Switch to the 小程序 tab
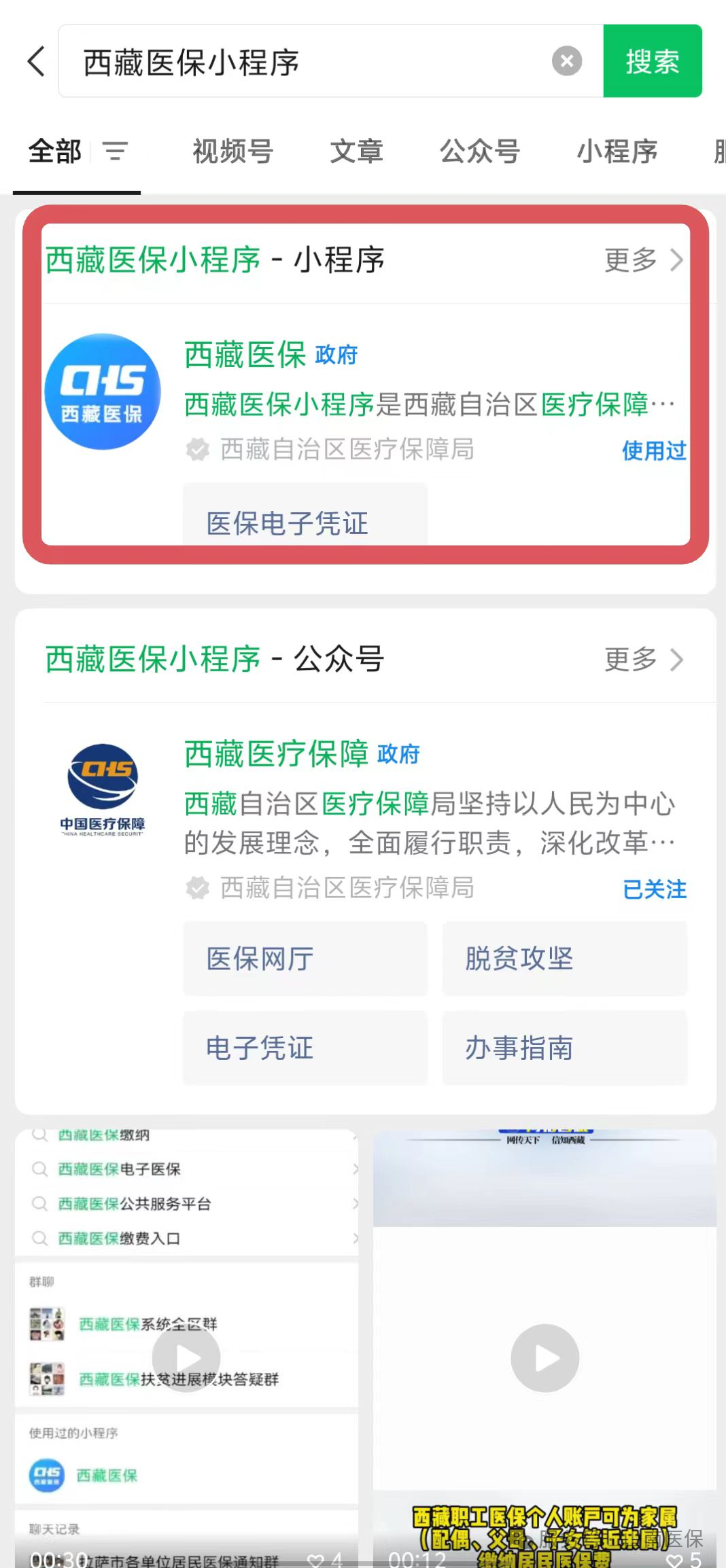Viewport: 726px width, 1568px height. (617, 151)
